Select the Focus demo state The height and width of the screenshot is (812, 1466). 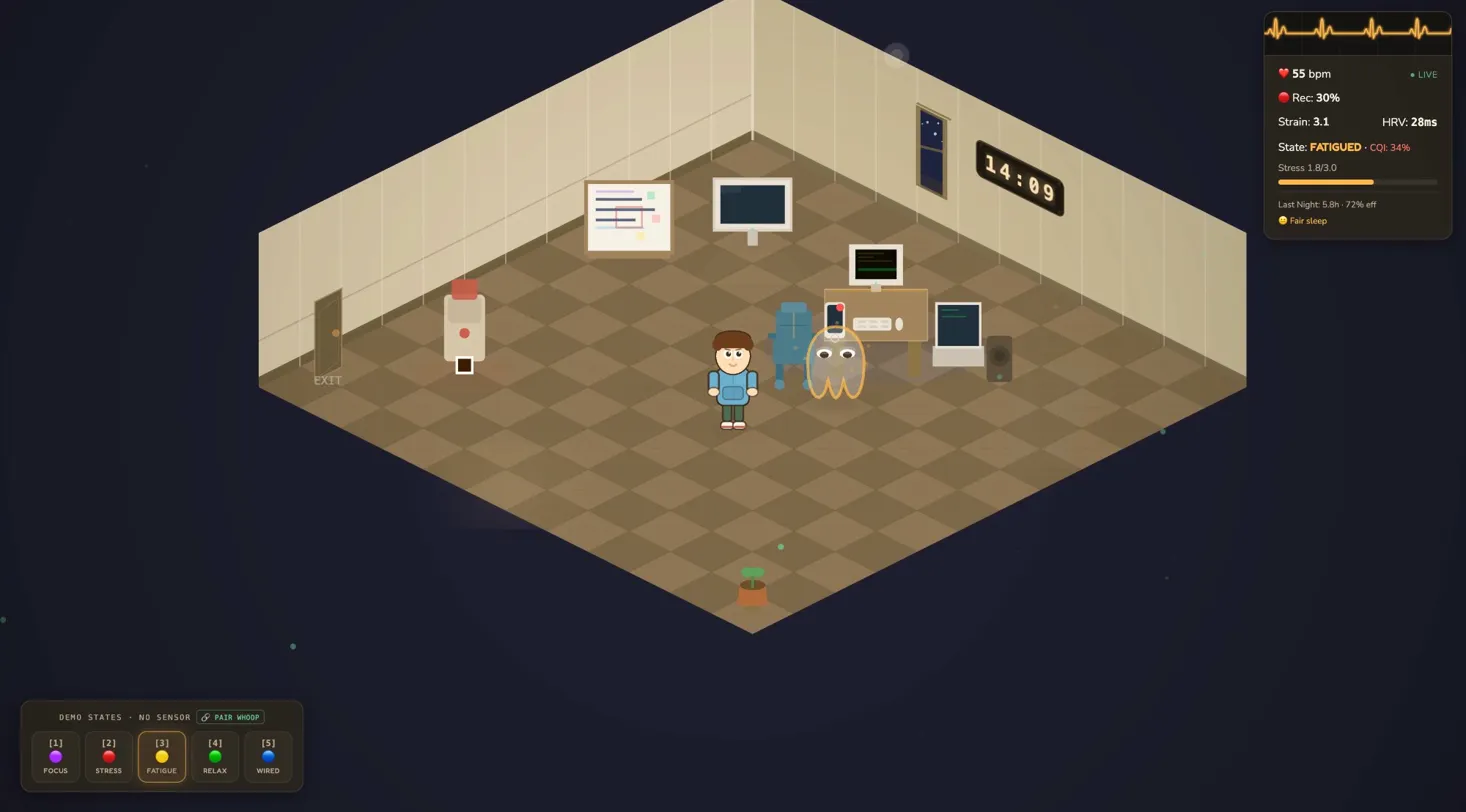[55, 756]
